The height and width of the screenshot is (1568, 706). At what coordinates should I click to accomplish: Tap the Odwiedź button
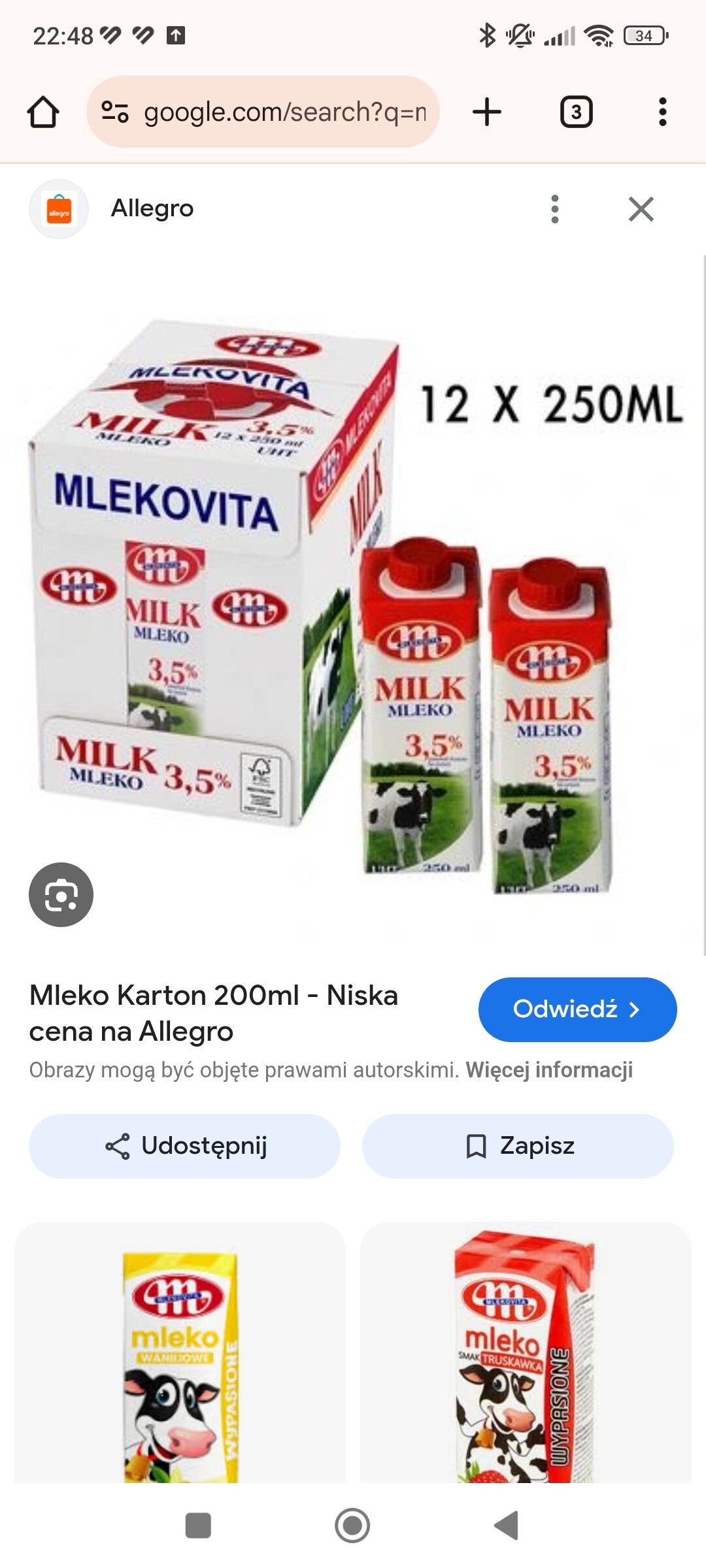[x=577, y=1009]
